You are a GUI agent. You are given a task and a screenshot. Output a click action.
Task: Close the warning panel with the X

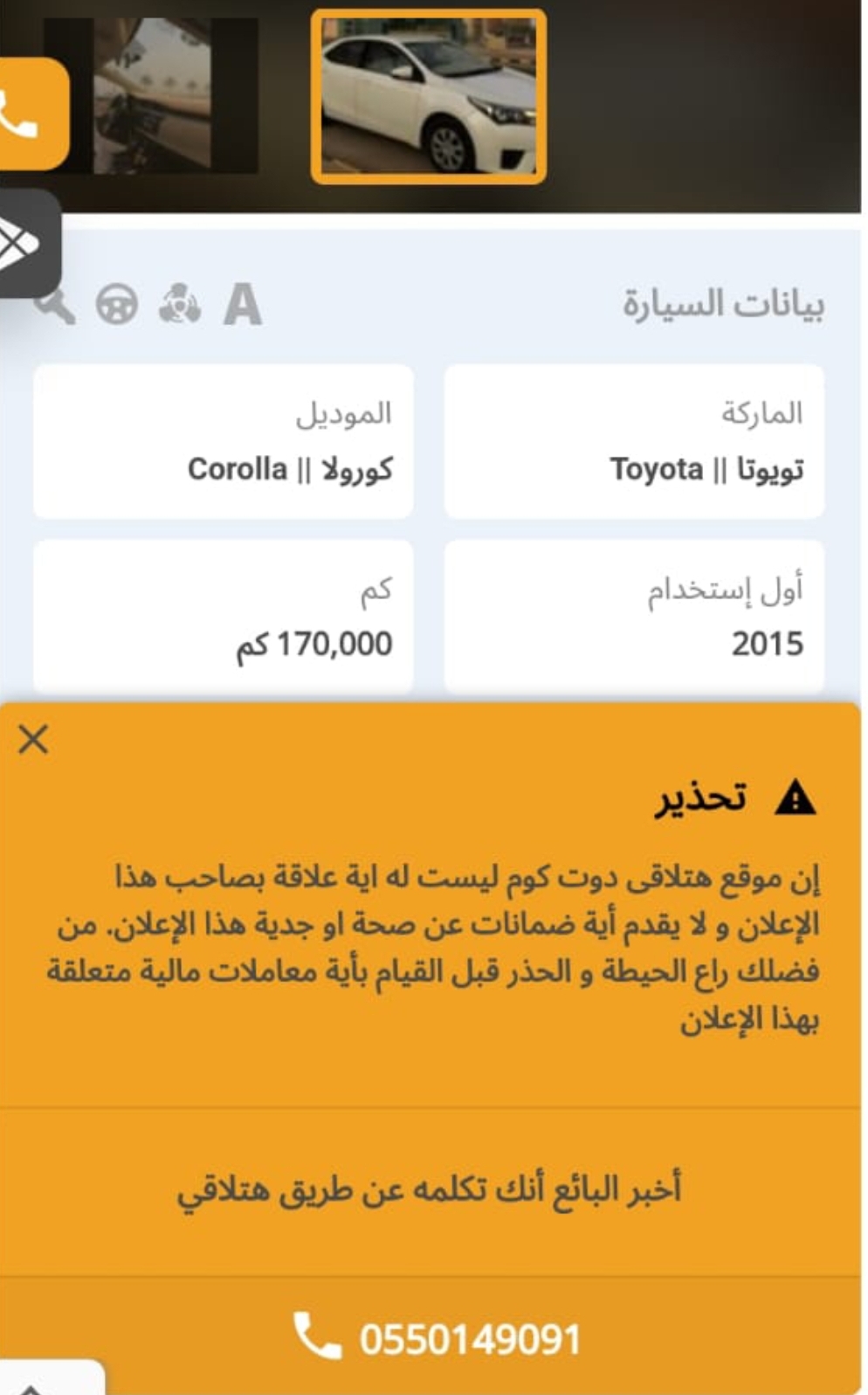33,739
